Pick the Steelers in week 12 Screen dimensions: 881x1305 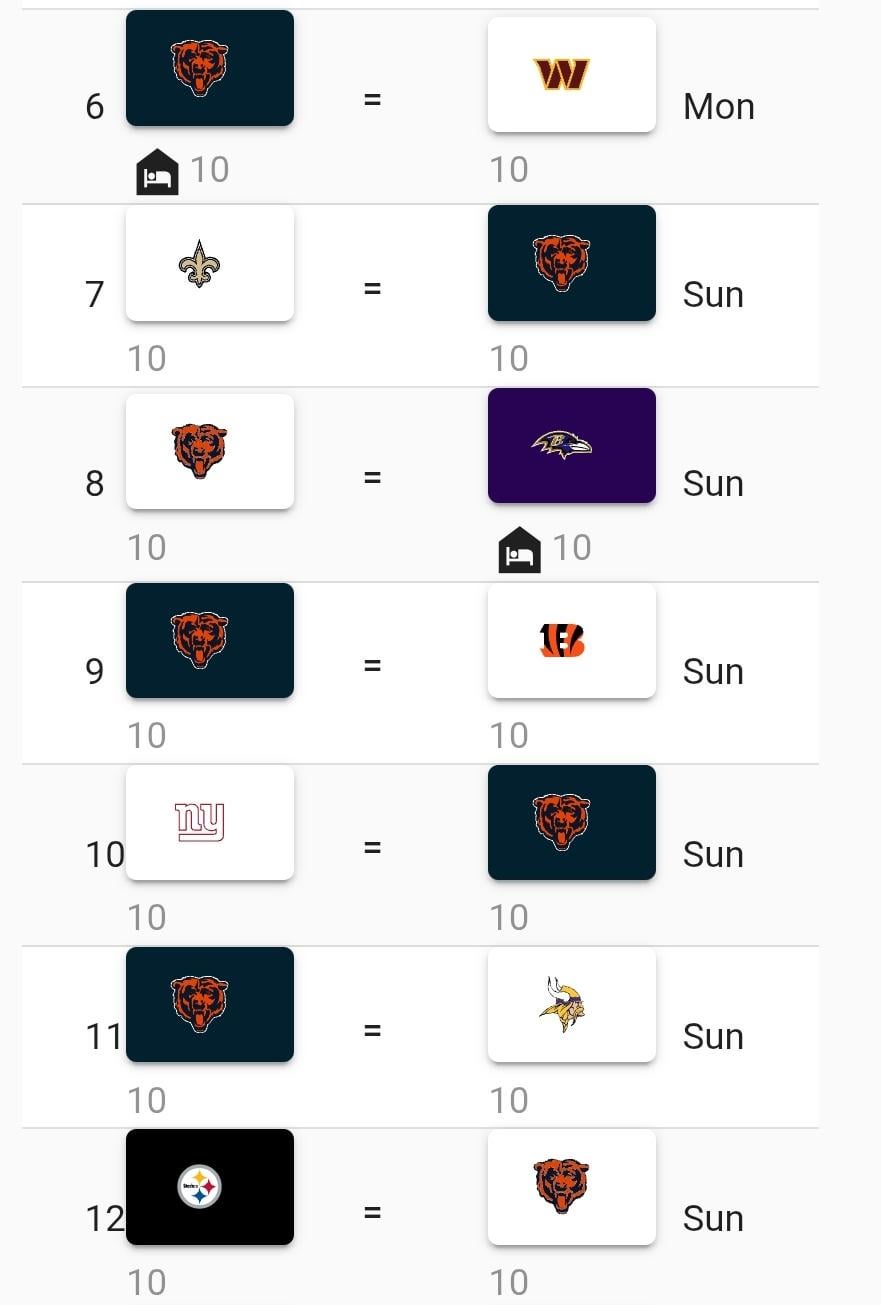point(209,1187)
